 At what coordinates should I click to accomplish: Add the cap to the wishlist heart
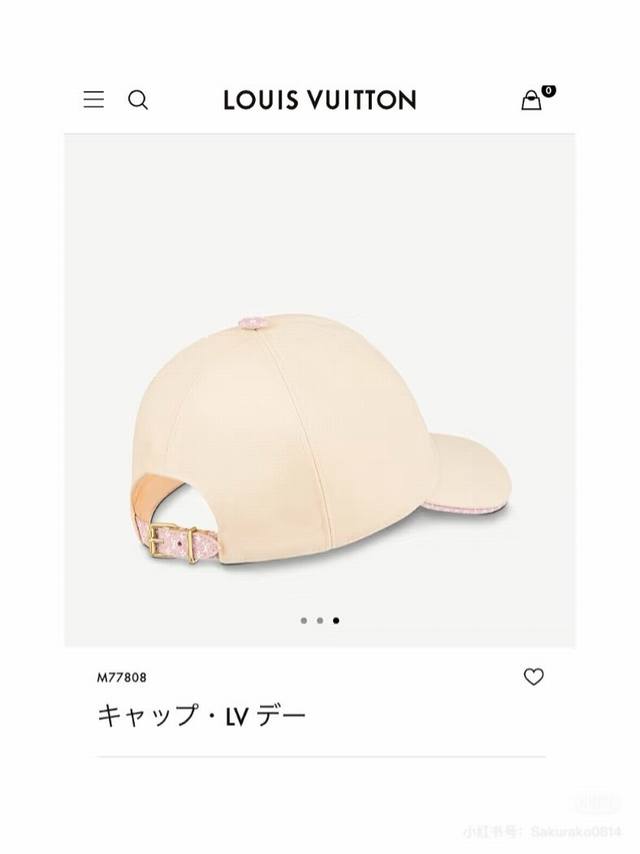point(534,677)
